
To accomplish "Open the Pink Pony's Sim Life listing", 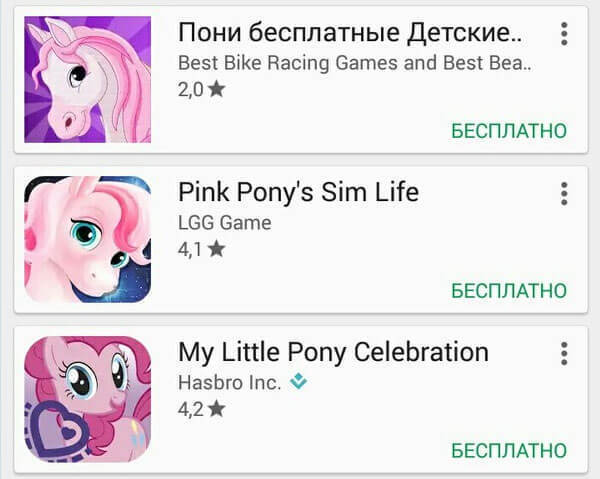I will coord(298,192).
